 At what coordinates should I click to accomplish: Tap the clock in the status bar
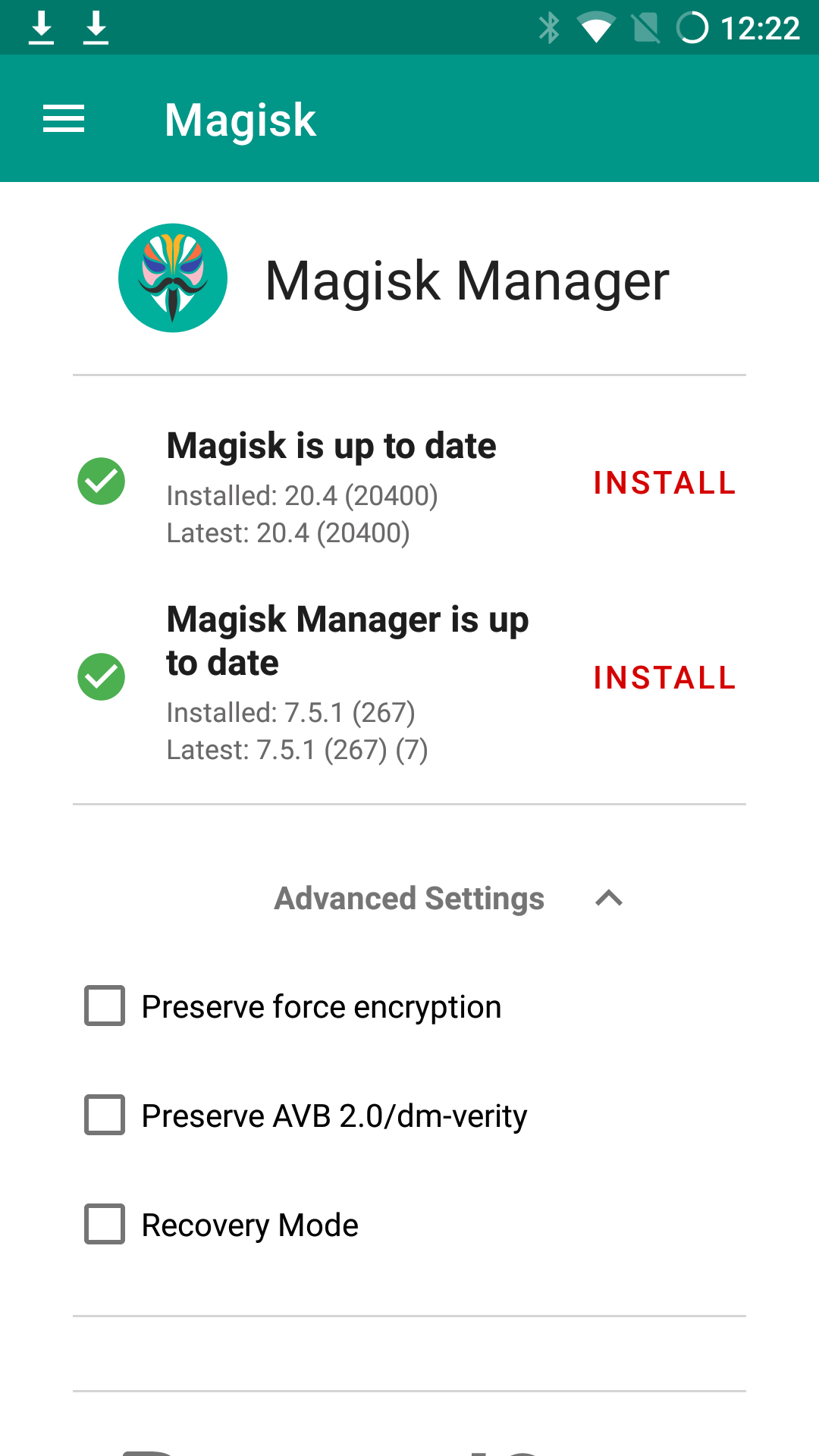[x=762, y=27]
